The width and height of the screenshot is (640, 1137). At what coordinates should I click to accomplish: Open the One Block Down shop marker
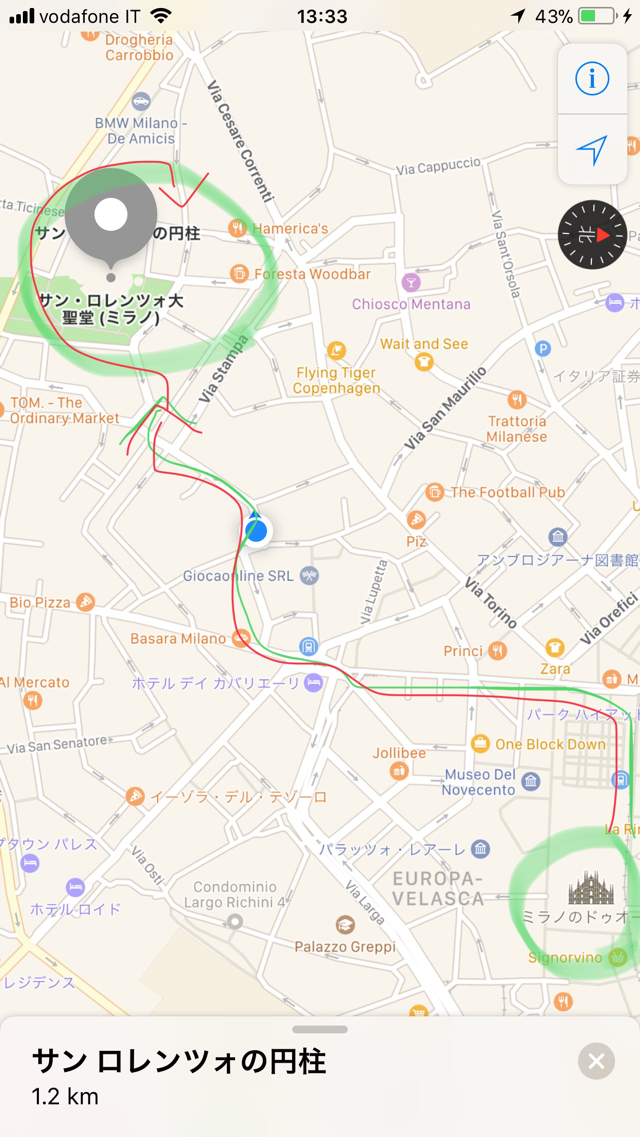[x=481, y=744]
